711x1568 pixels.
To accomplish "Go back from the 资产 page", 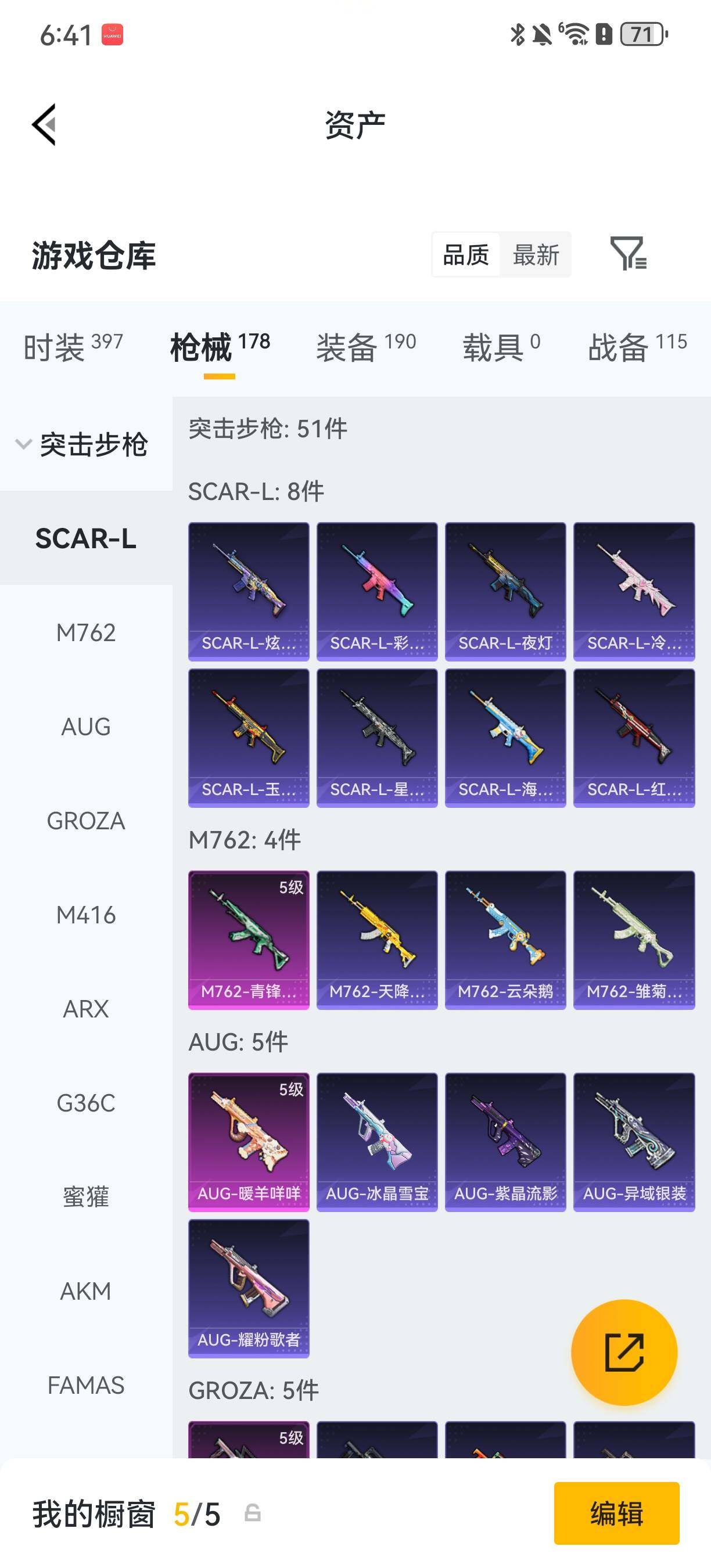I will click(44, 124).
